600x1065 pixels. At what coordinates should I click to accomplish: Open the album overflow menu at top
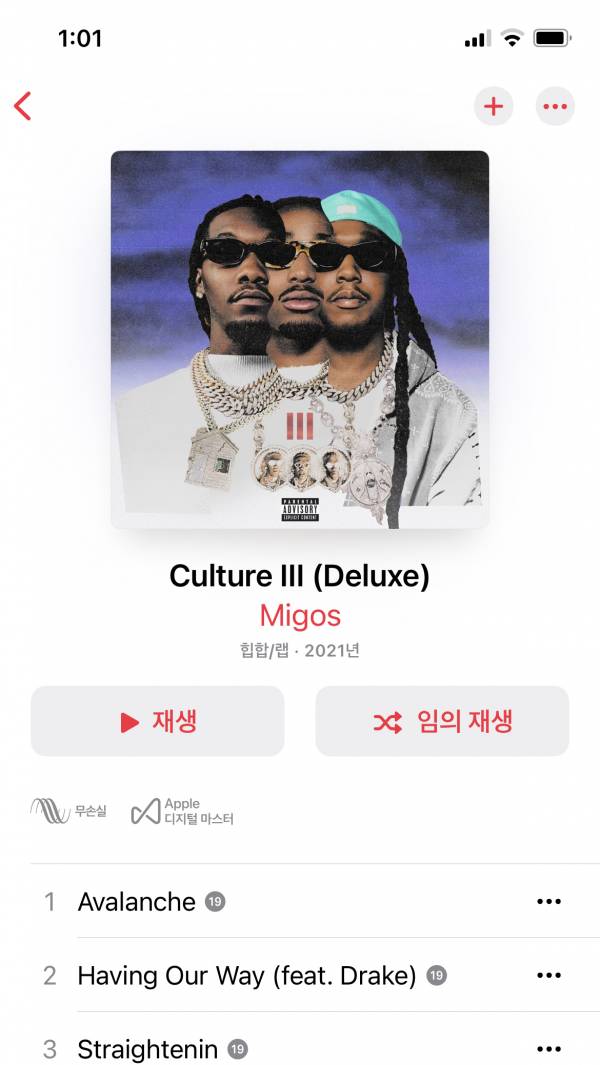pyautogui.click(x=555, y=106)
